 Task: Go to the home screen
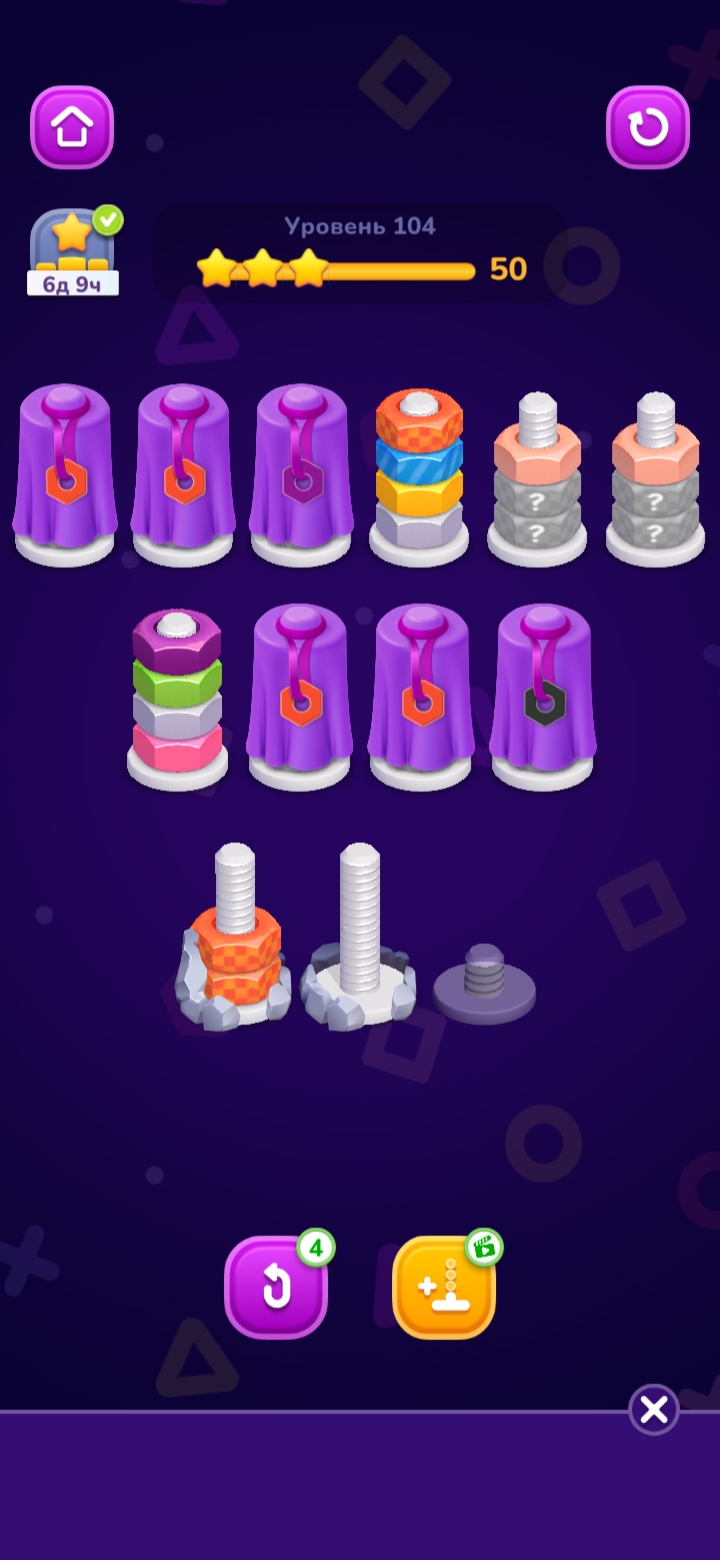click(72, 127)
